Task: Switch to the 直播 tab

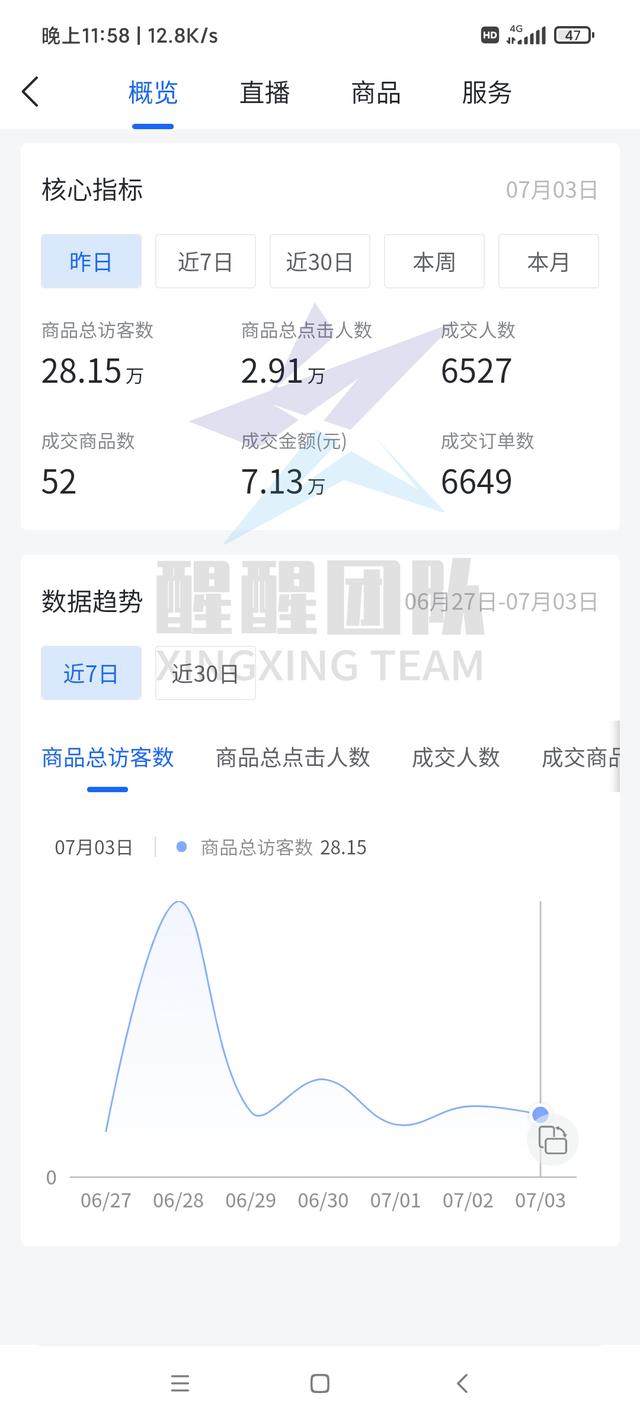Action: point(265,93)
